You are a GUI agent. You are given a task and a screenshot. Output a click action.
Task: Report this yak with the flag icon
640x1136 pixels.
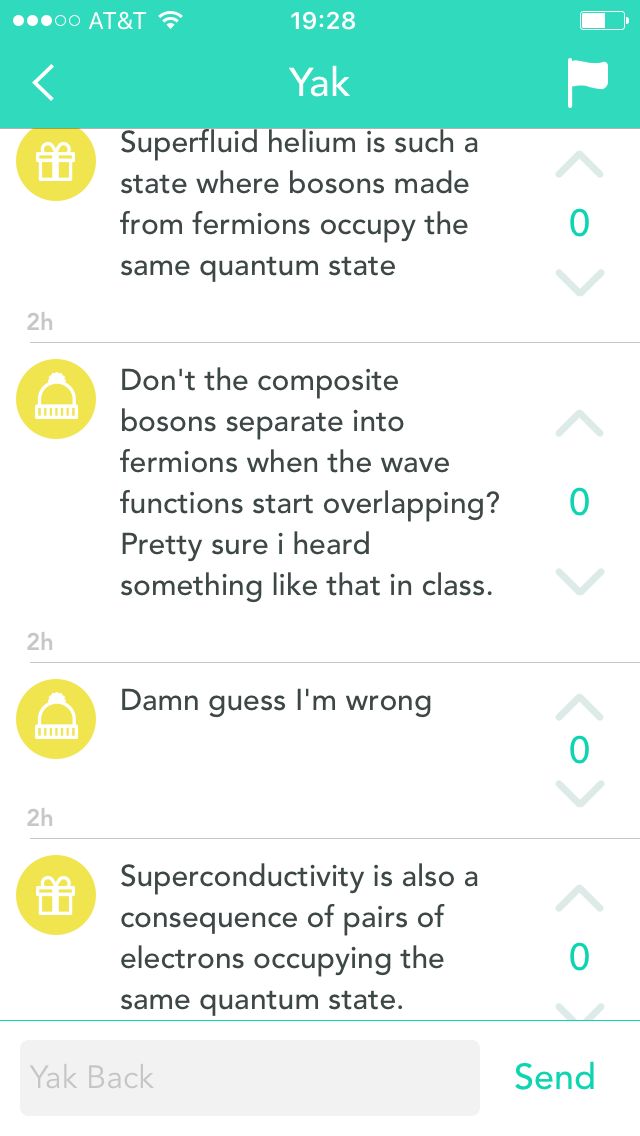(x=587, y=82)
